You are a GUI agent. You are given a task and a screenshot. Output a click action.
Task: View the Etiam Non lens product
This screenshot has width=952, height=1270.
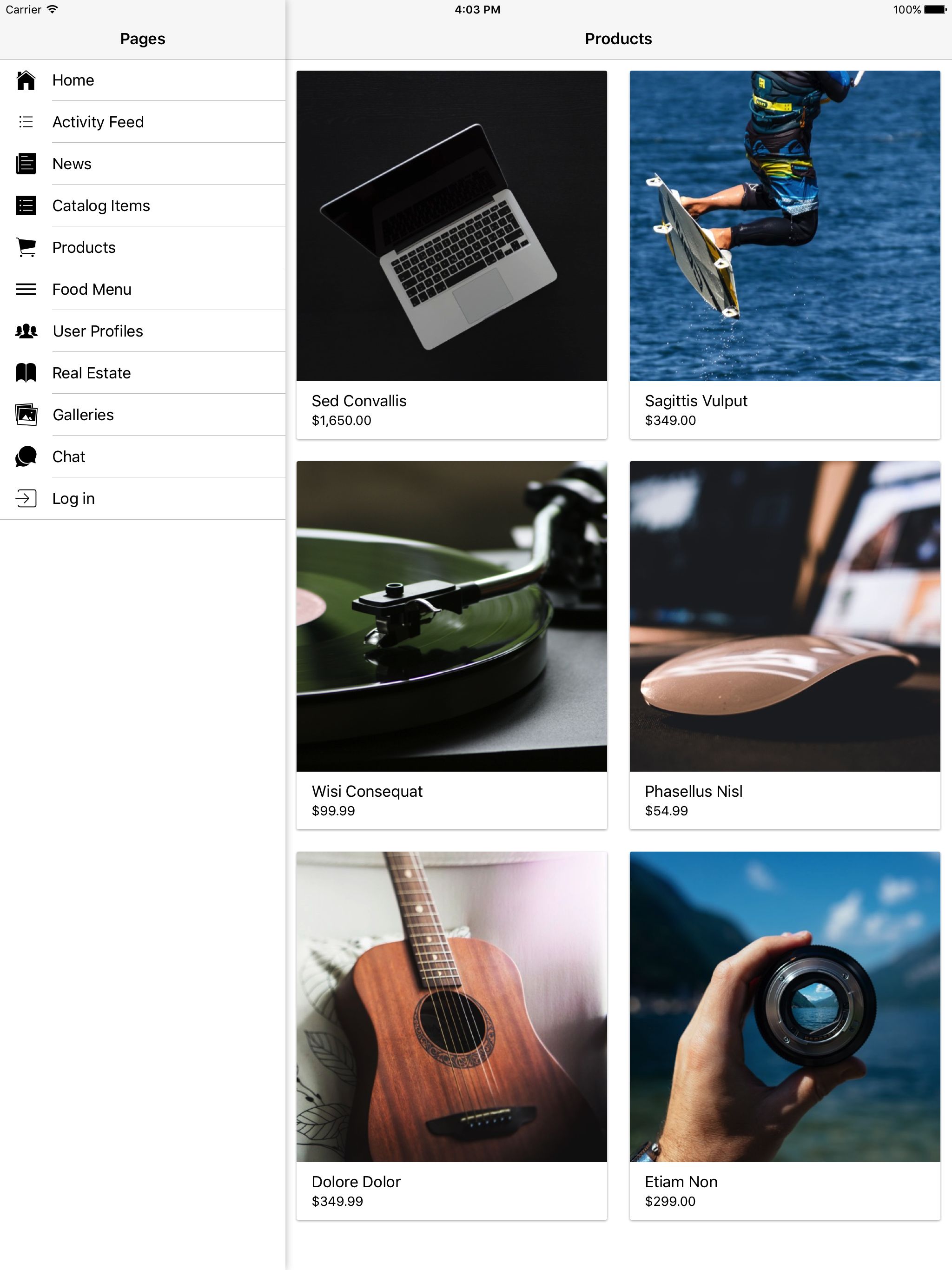click(784, 1035)
